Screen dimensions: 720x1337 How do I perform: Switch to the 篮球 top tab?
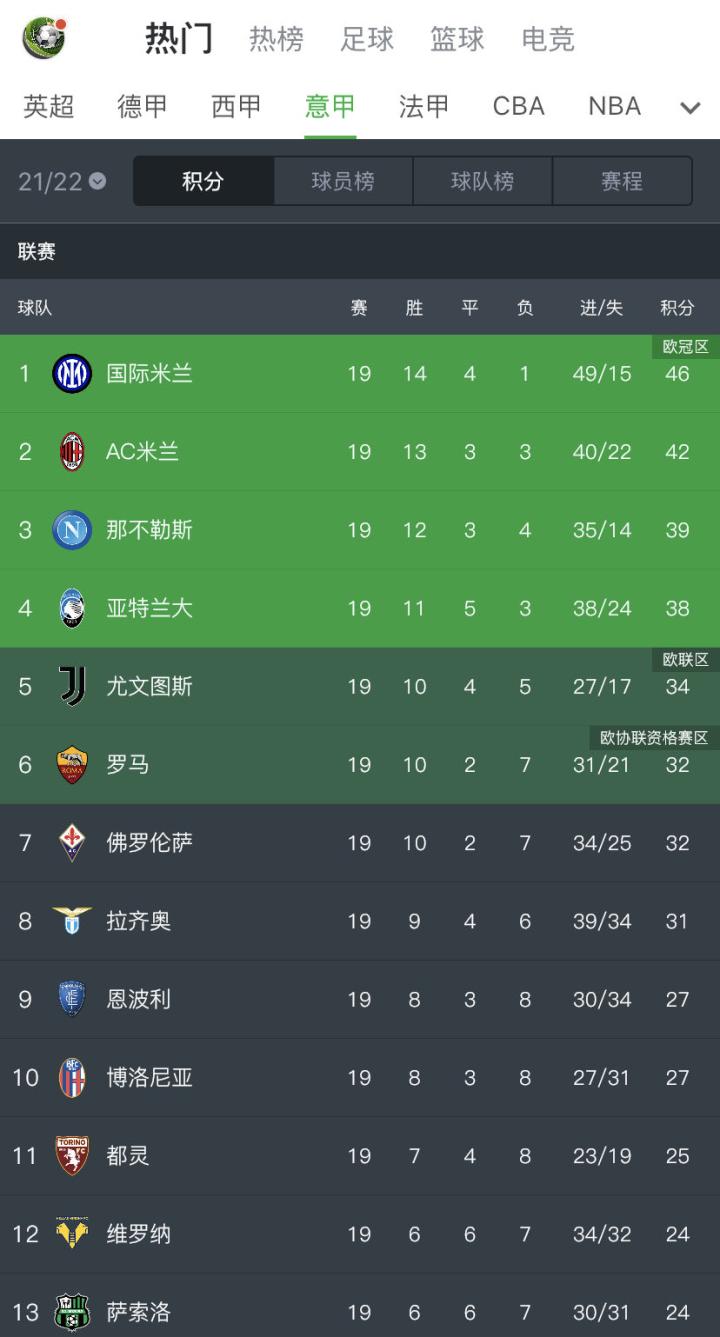click(457, 39)
